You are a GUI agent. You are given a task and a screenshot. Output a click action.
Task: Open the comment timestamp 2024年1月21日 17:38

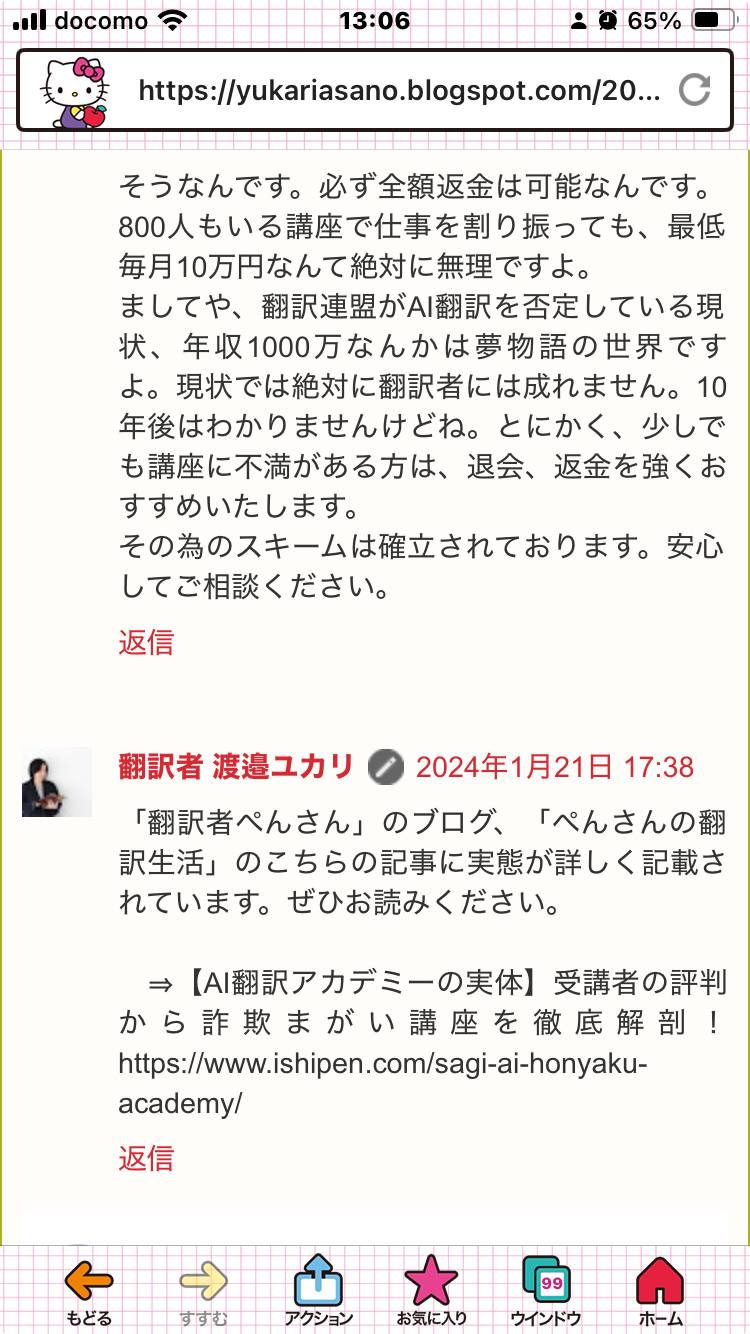tap(554, 767)
